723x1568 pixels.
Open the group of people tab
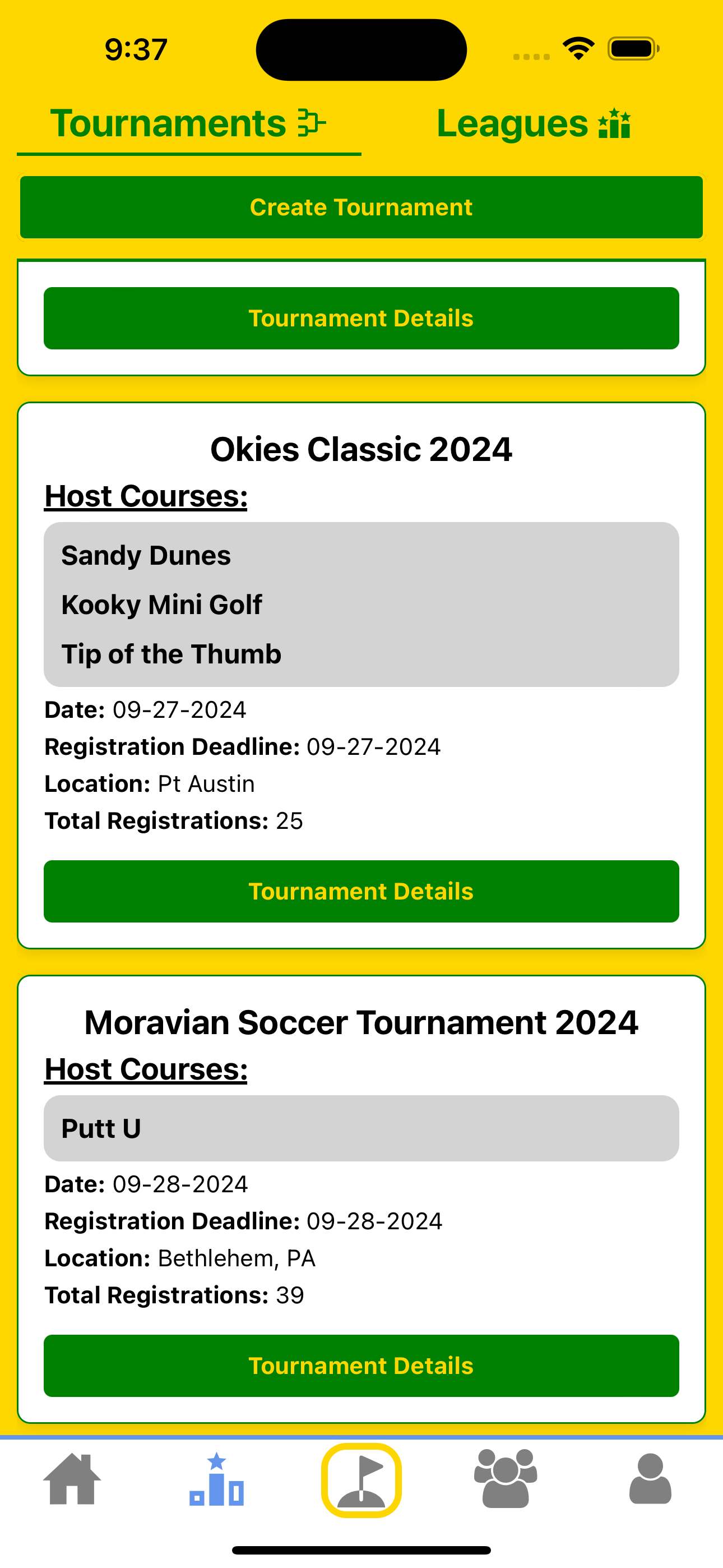(506, 1480)
